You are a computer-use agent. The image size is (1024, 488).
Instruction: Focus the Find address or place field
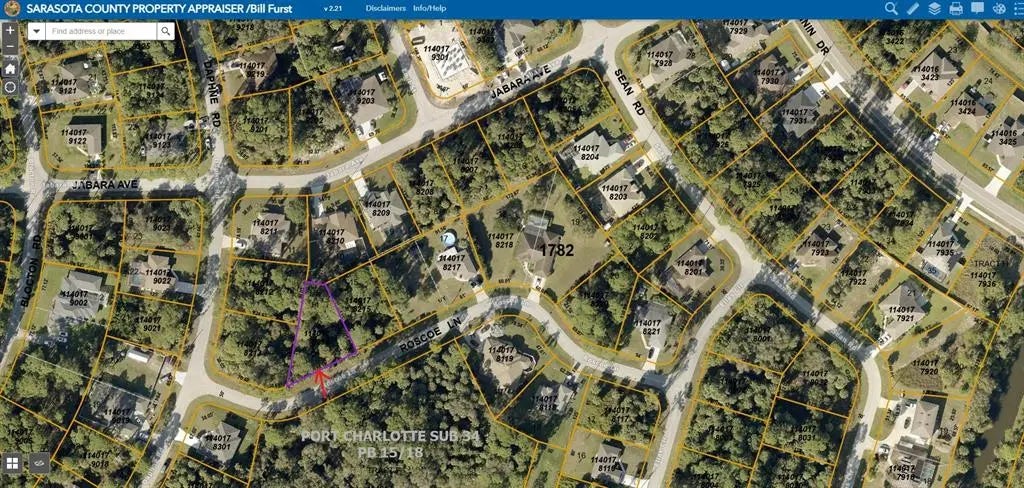pos(100,32)
